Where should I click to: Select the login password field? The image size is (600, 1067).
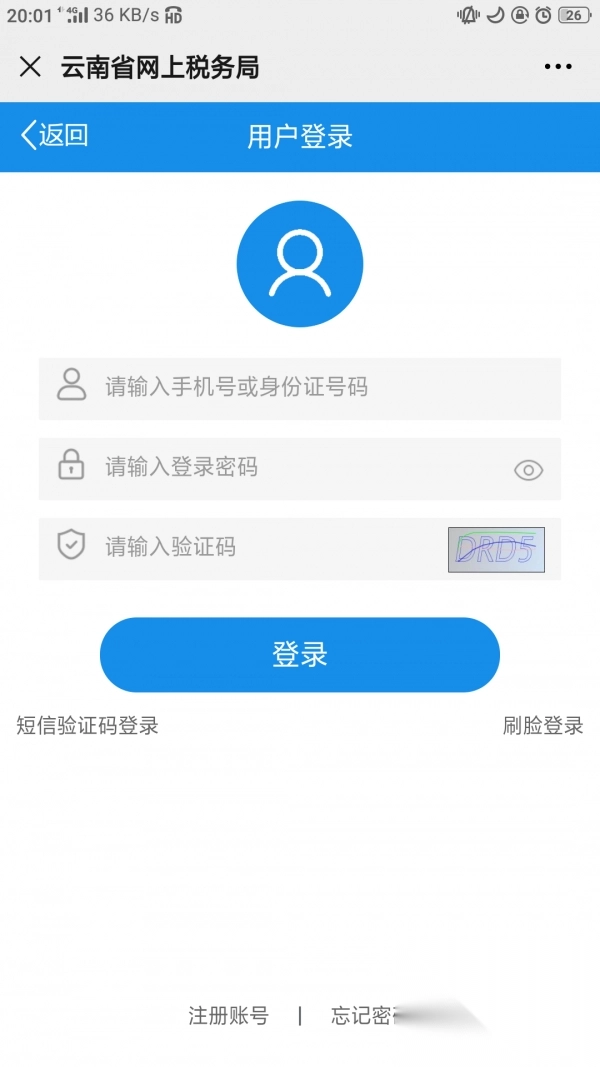[280, 467]
